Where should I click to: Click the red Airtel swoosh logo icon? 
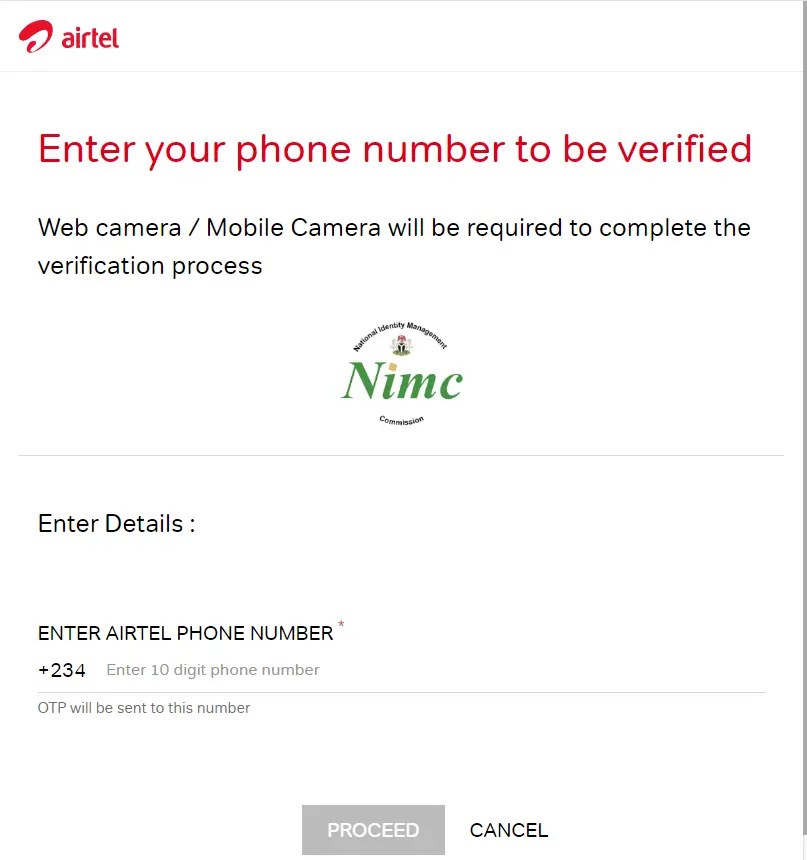(x=33, y=35)
